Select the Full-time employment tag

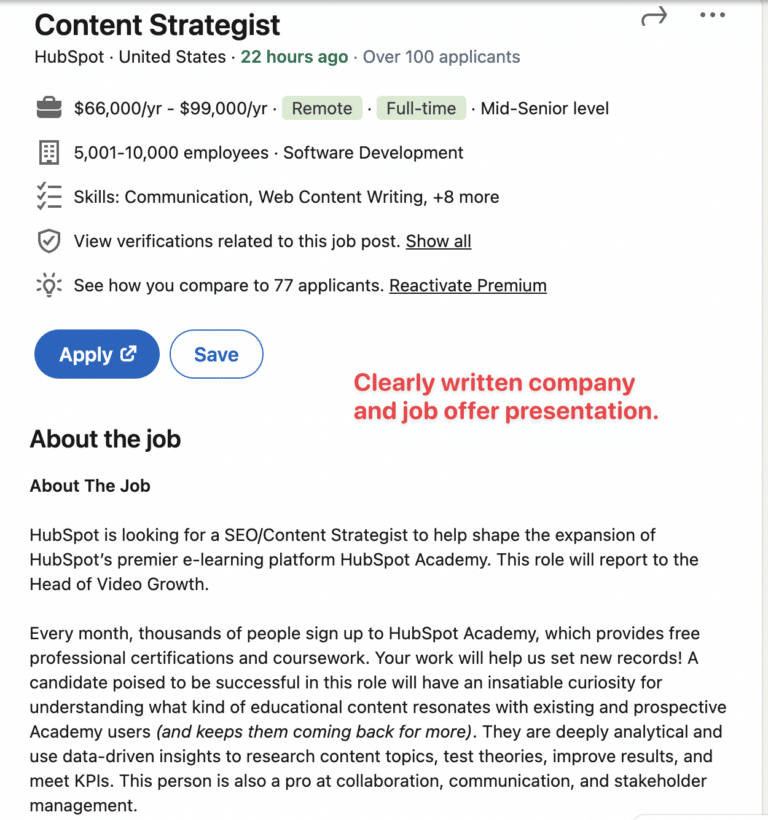(x=420, y=107)
